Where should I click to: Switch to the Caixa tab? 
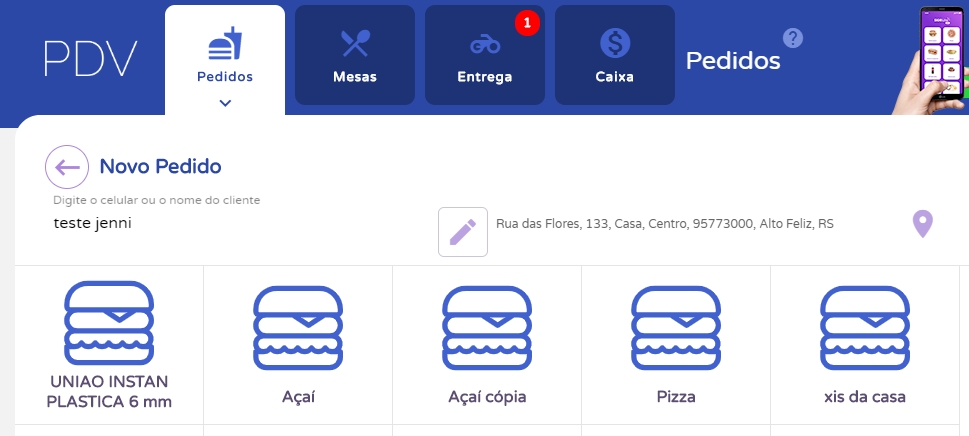(614, 55)
